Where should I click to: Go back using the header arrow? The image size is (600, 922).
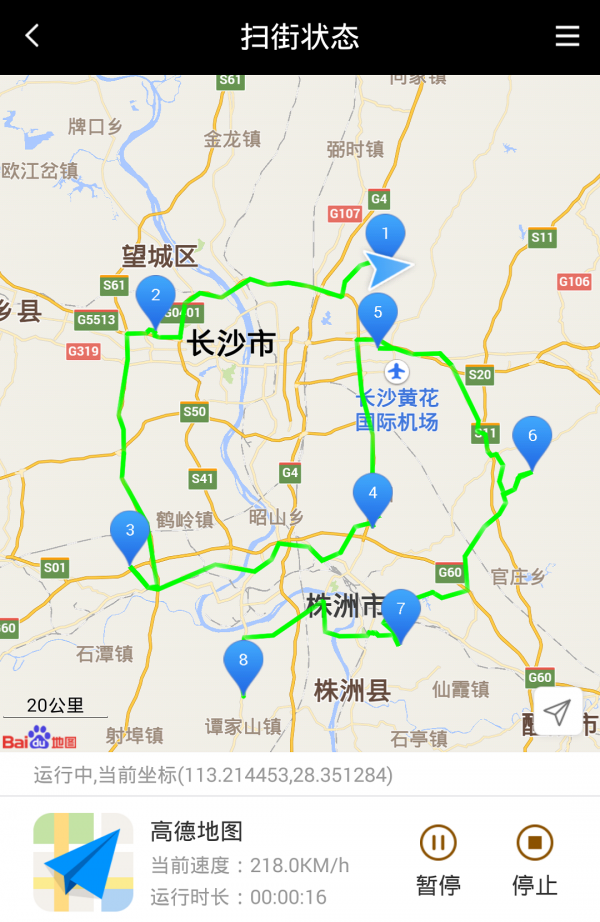click(x=32, y=37)
